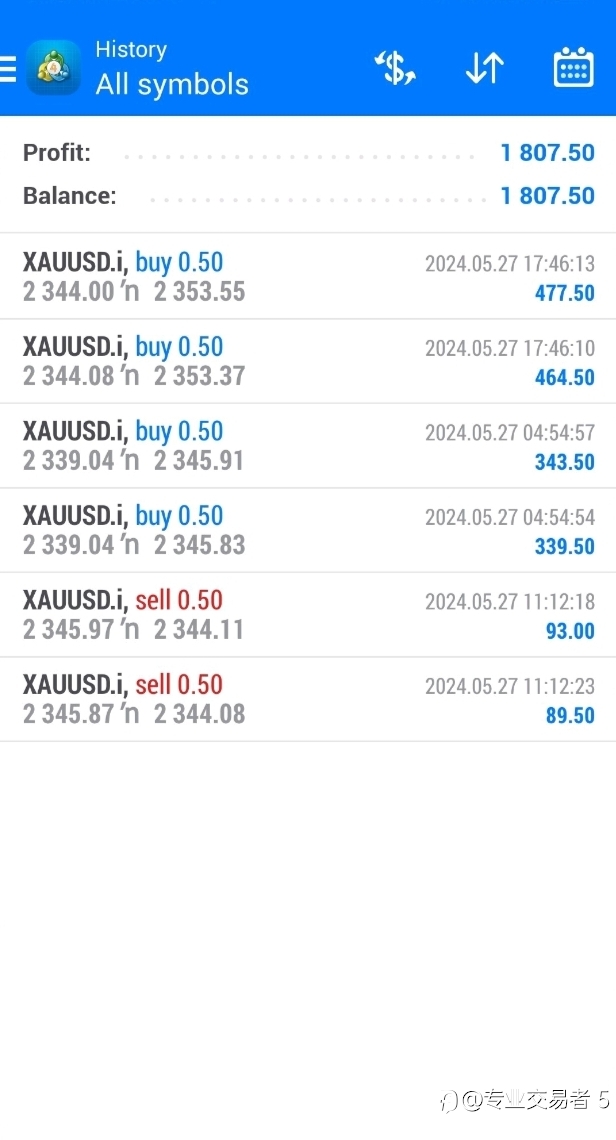The height and width of the screenshot is (1140, 616).
Task: Expand the buy trade with profit 477.50
Action: 308,276
